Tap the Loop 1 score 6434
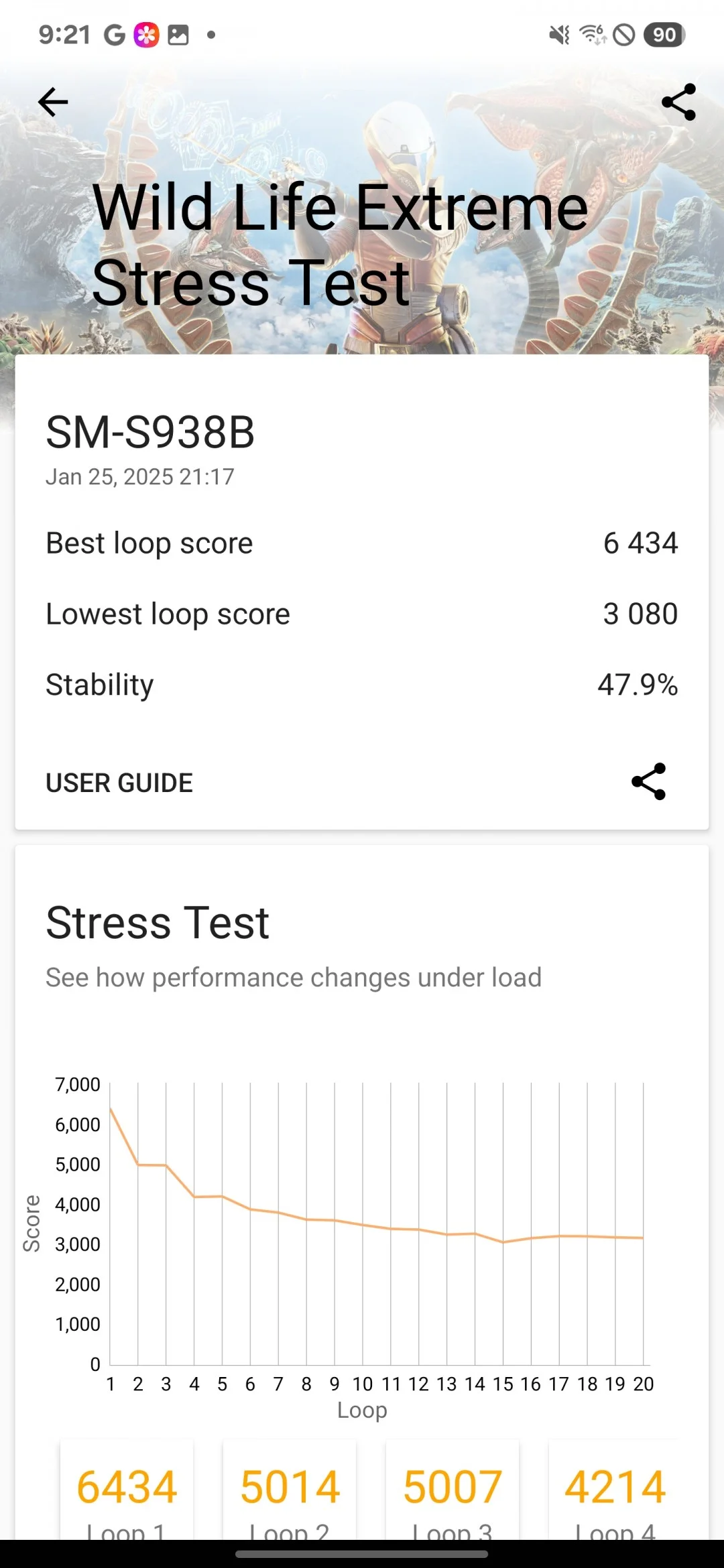This screenshot has height=1568, width=724. click(x=126, y=1486)
